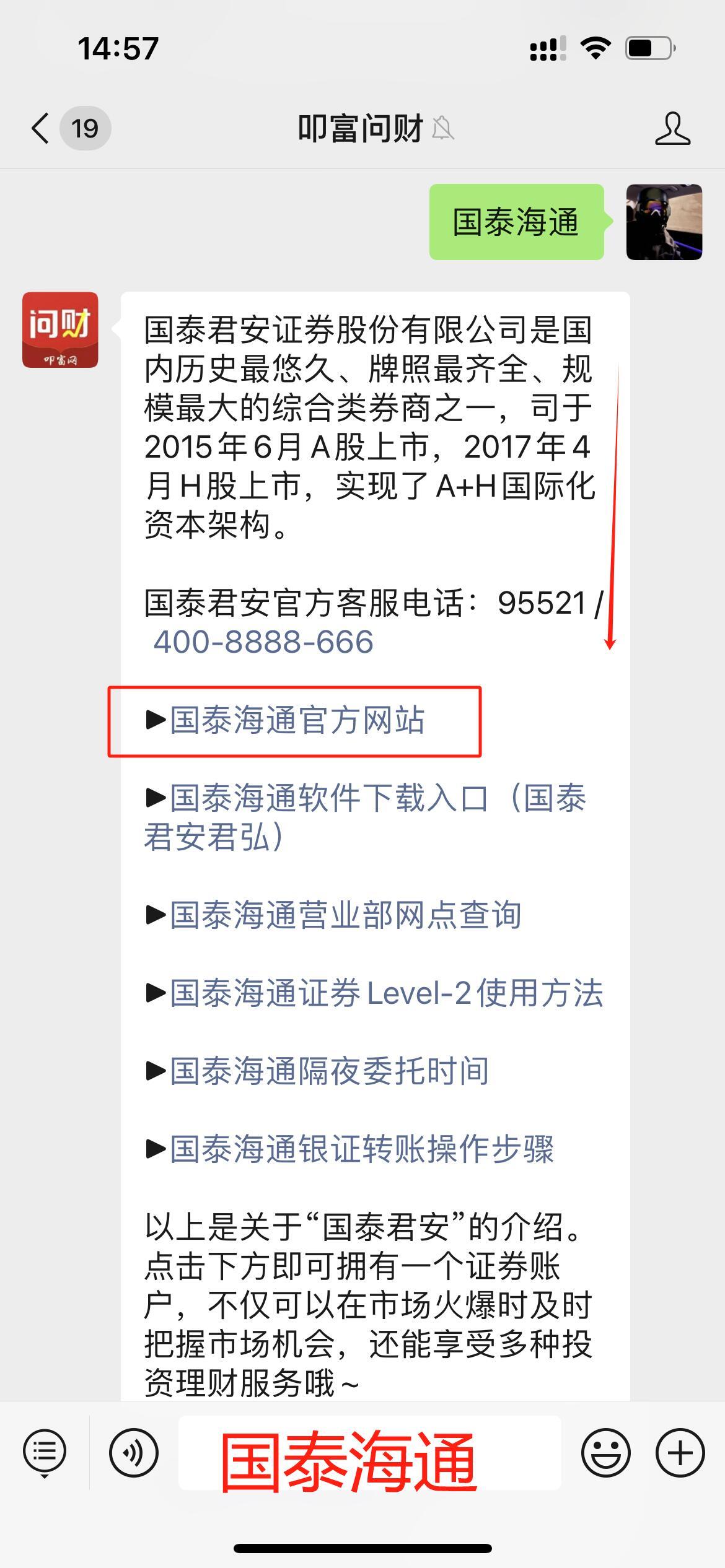Image resolution: width=725 pixels, height=1568 pixels.
Task: Open 国泰海通银证转账操作步骤 link
Action: [362, 1149]
